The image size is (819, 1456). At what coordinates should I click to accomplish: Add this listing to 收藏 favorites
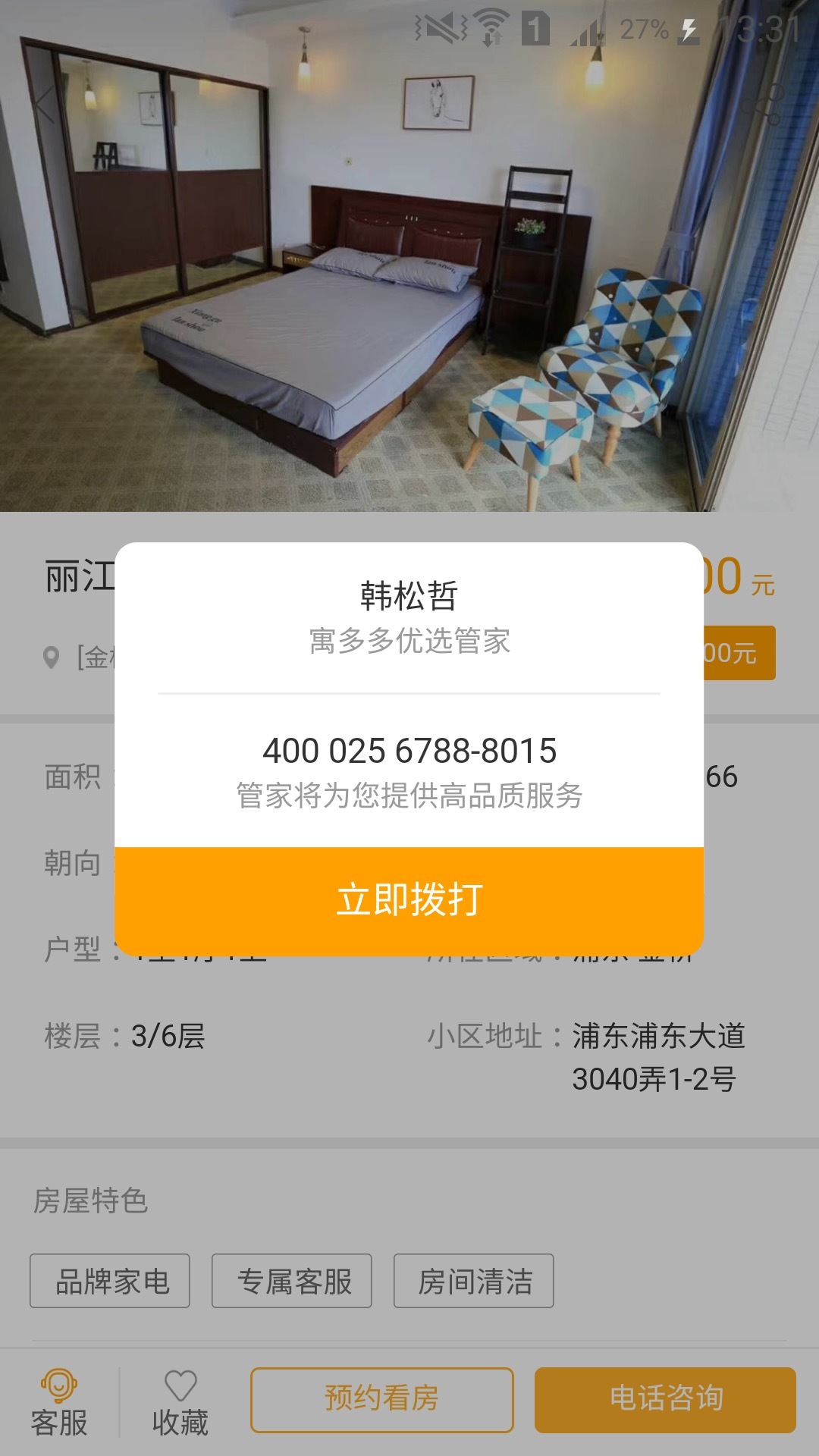[180, 1403]
